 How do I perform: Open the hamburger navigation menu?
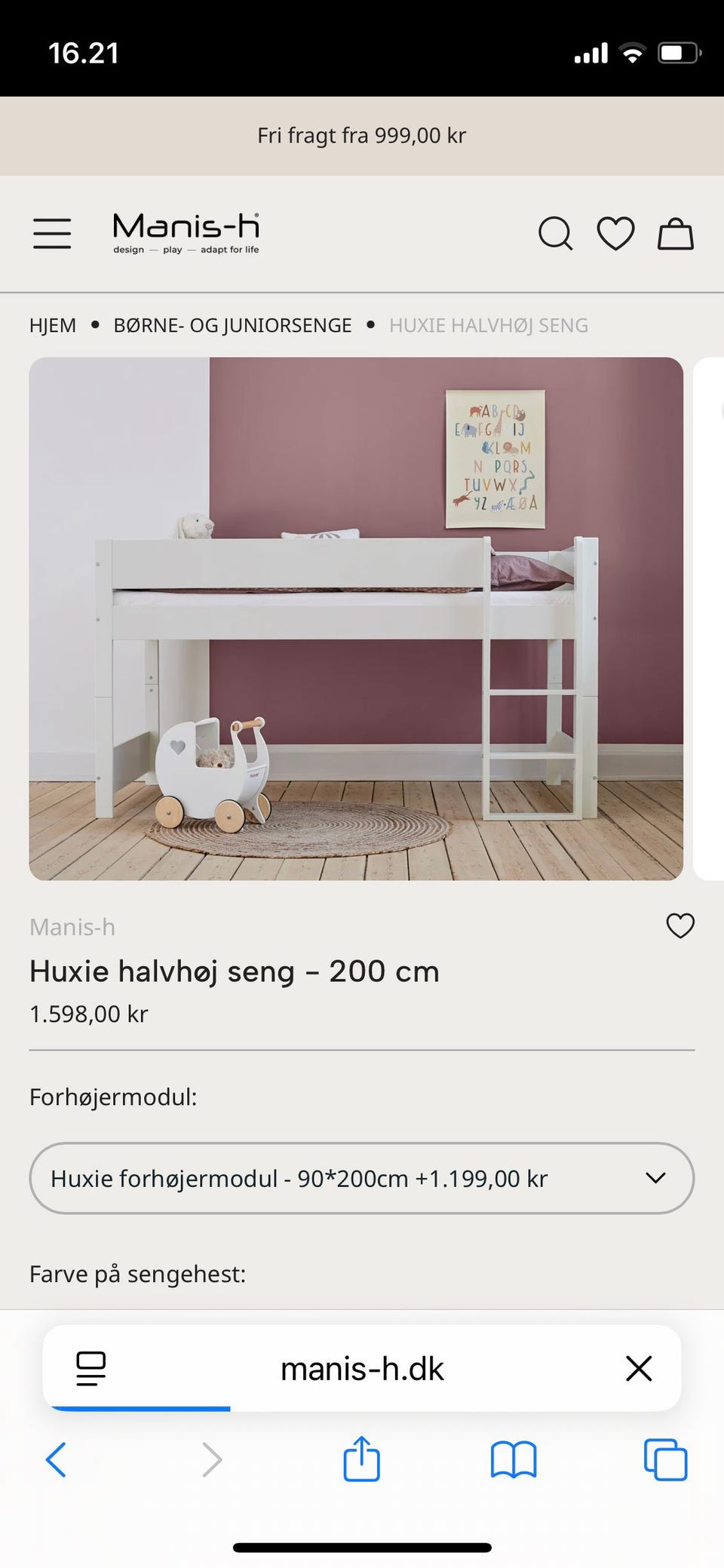(51, 233)
